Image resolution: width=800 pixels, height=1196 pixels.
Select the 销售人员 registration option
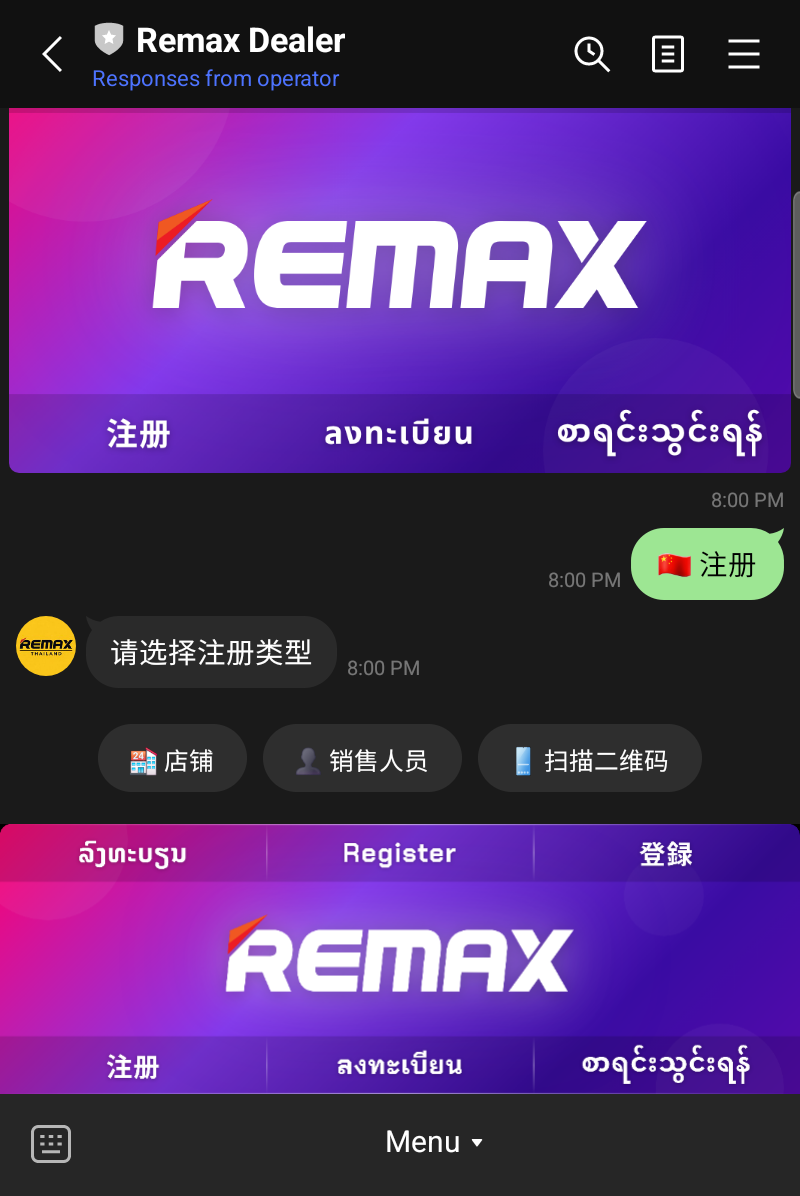pos(362,758)
